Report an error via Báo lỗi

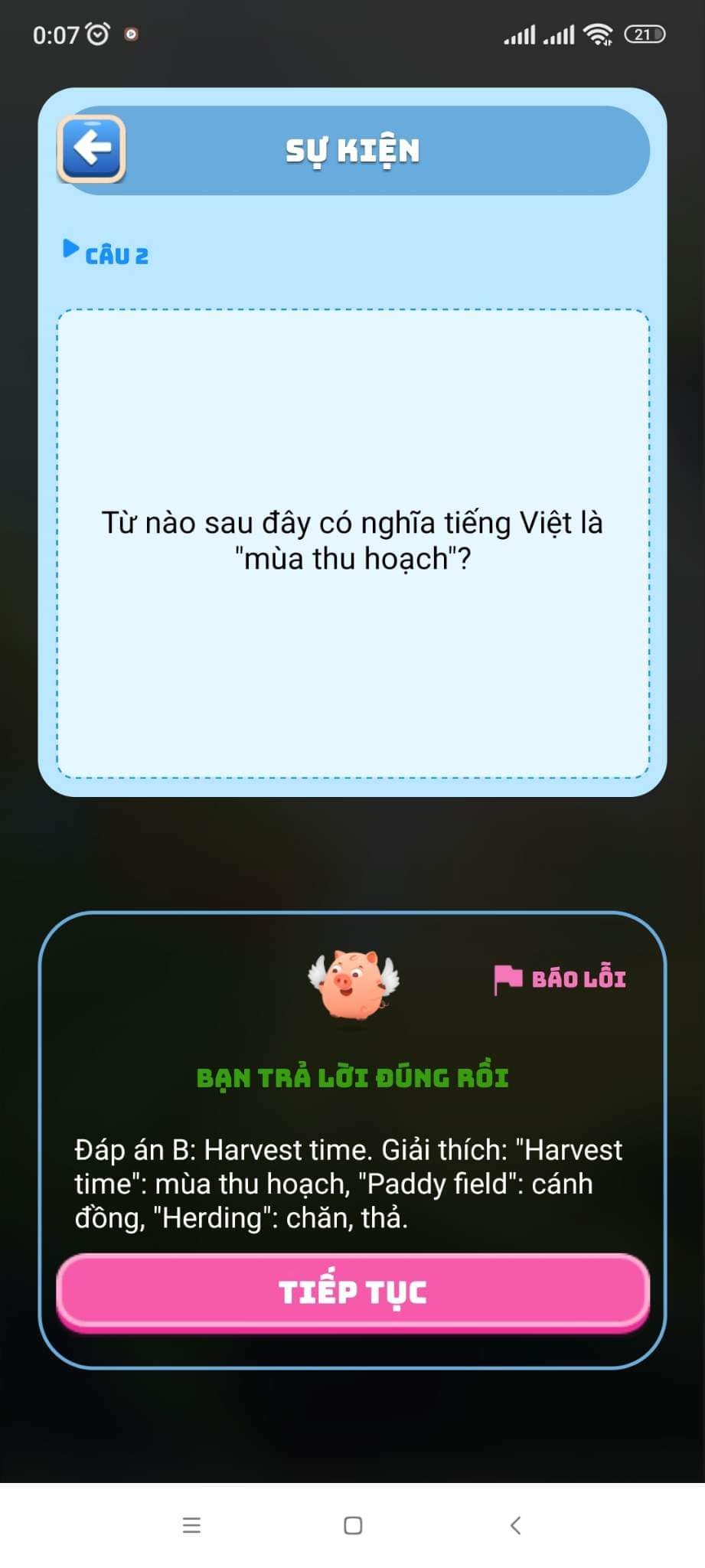[x=560, y=978]
